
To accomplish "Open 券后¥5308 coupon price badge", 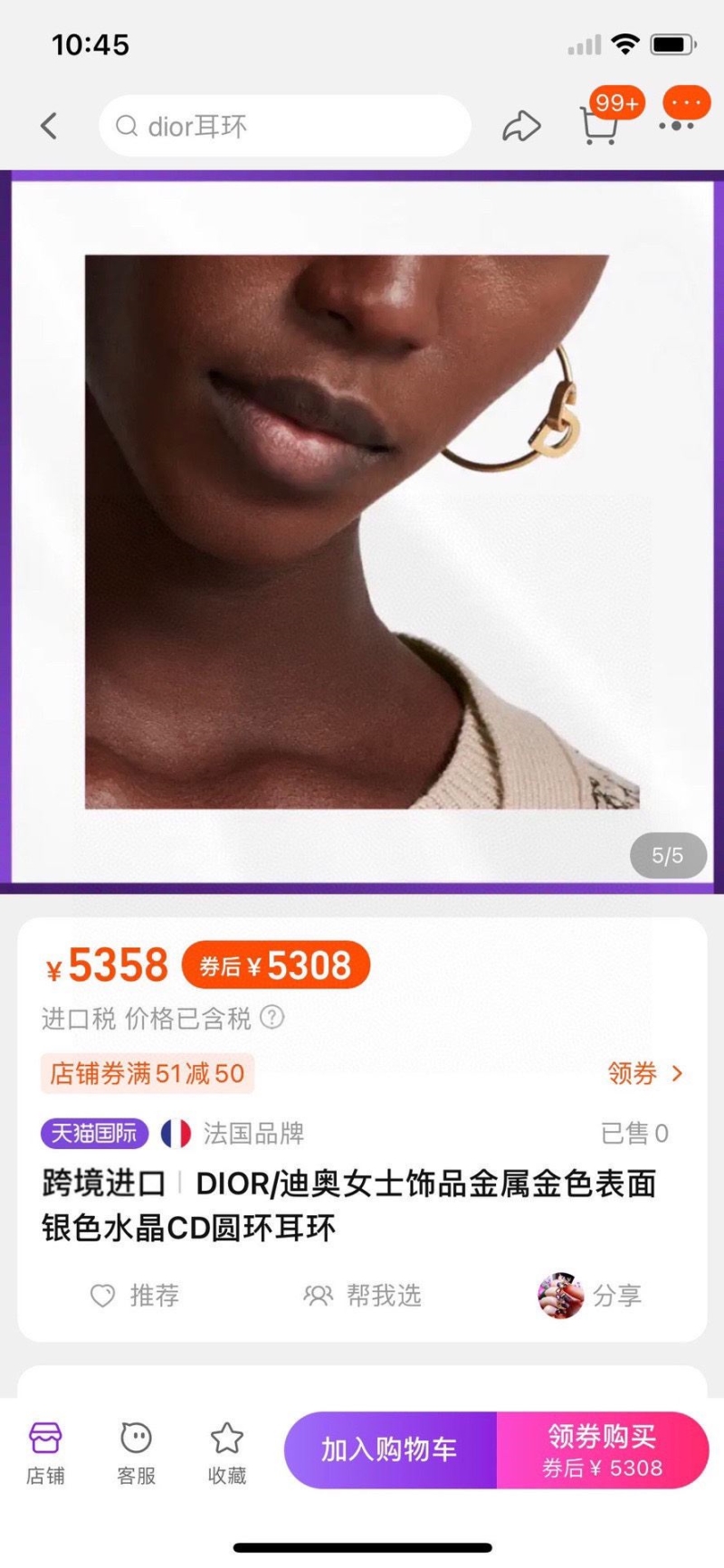I will [275, 965].
